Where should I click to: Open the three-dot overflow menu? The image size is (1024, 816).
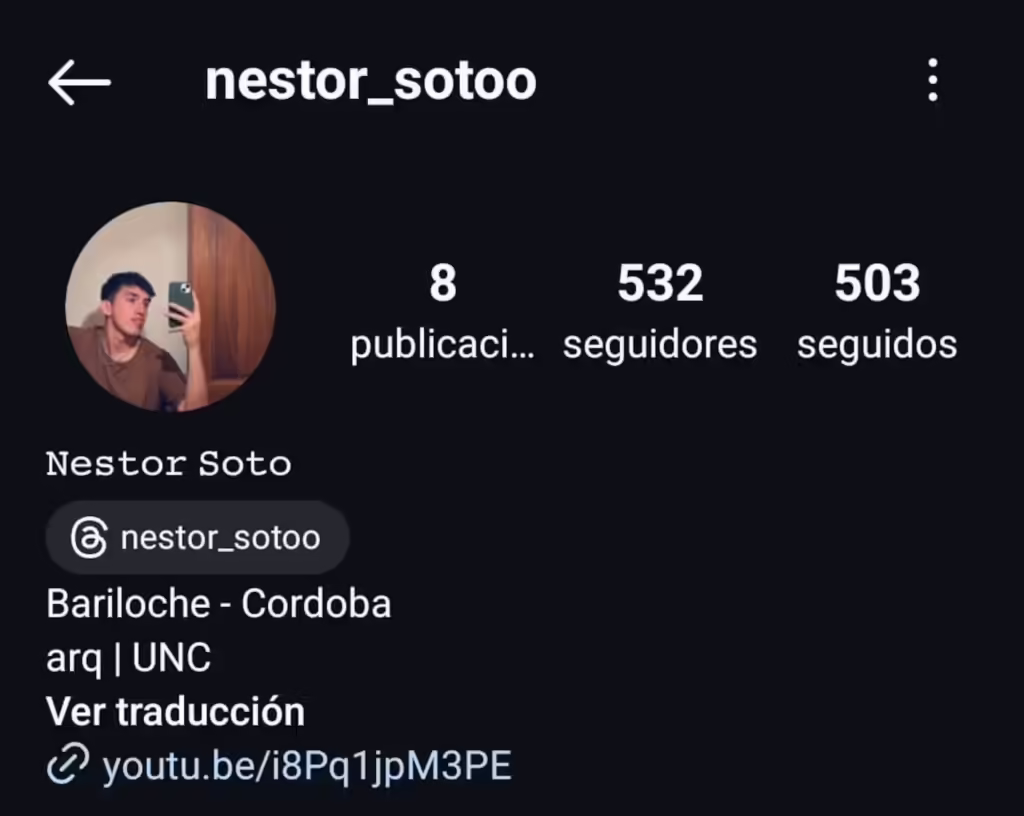pos(932,80)
